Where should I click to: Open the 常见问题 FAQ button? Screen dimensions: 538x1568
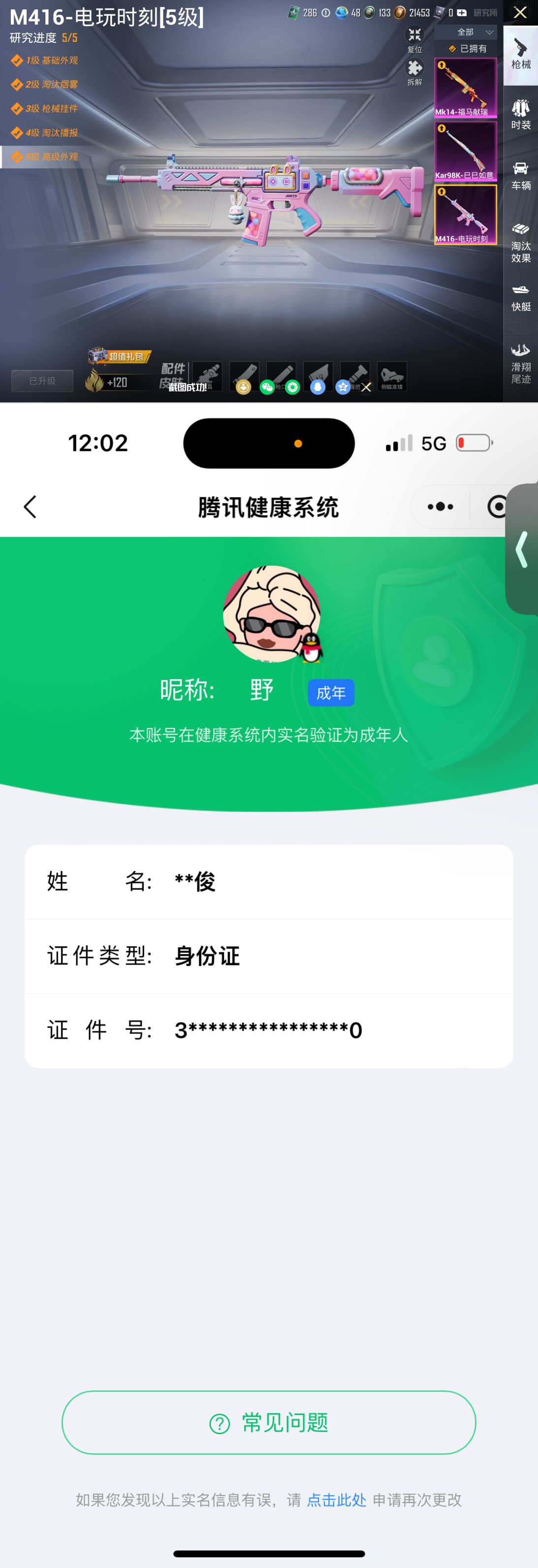tap(269, 1422)
